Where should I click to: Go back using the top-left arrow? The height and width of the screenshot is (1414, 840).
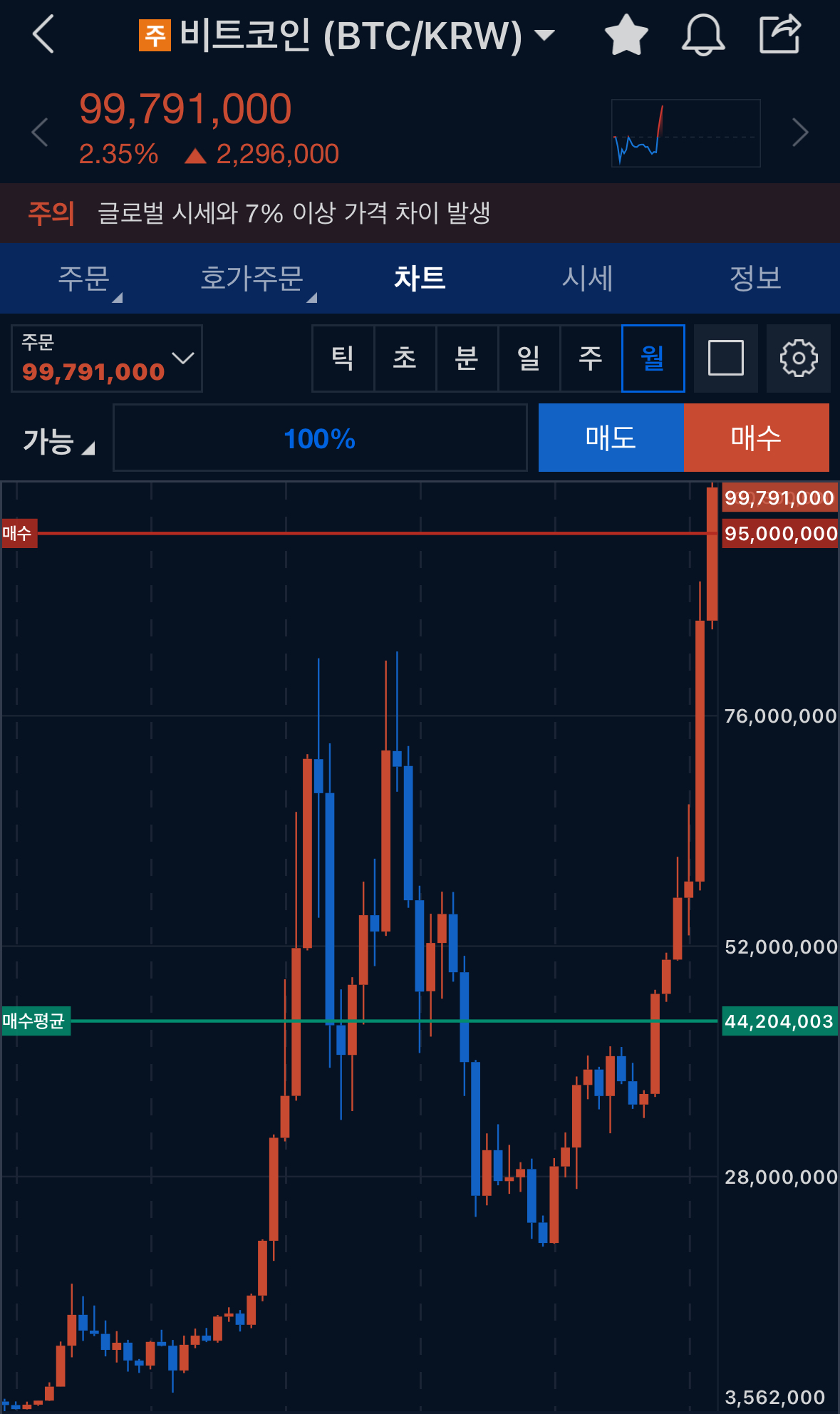click(43, 34)
